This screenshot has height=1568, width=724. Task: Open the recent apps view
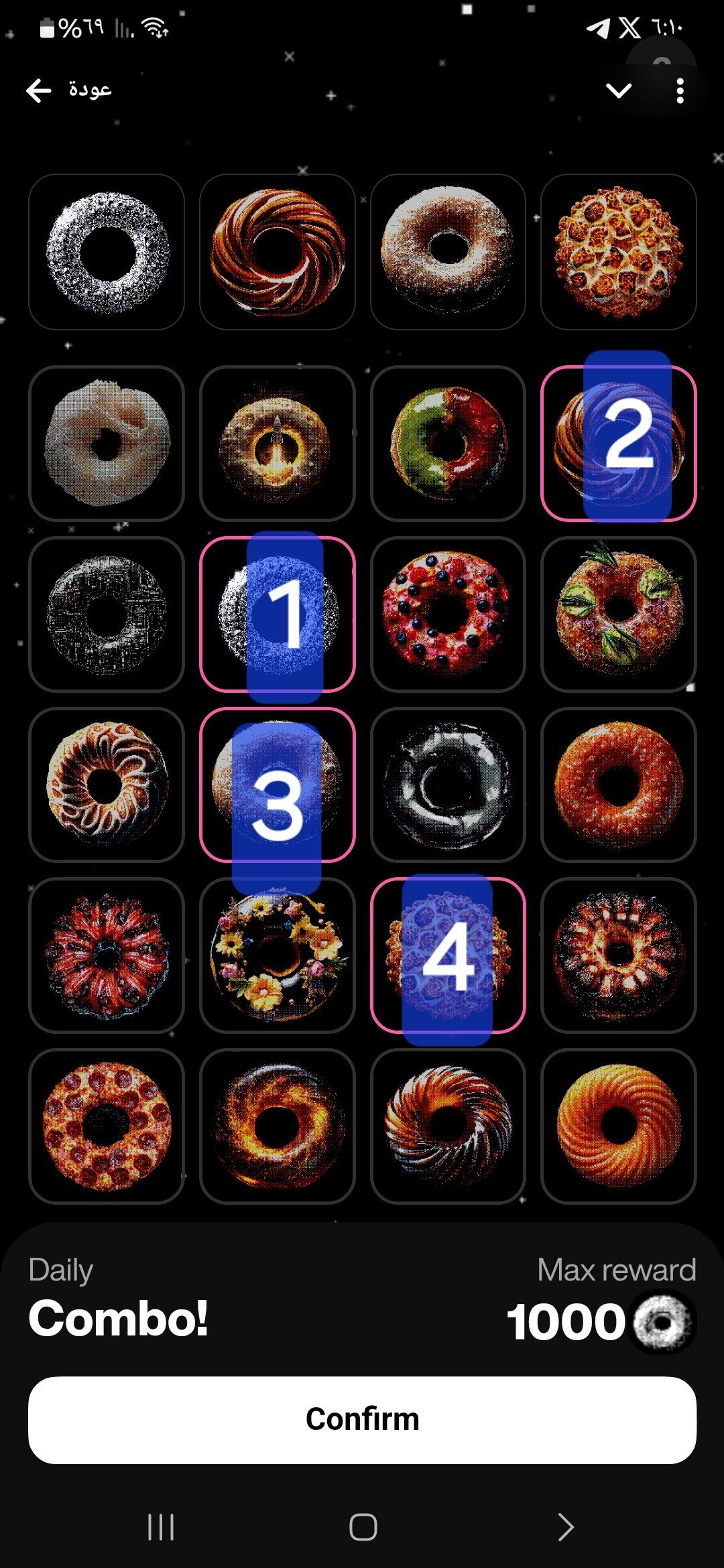pos(161,1527)
